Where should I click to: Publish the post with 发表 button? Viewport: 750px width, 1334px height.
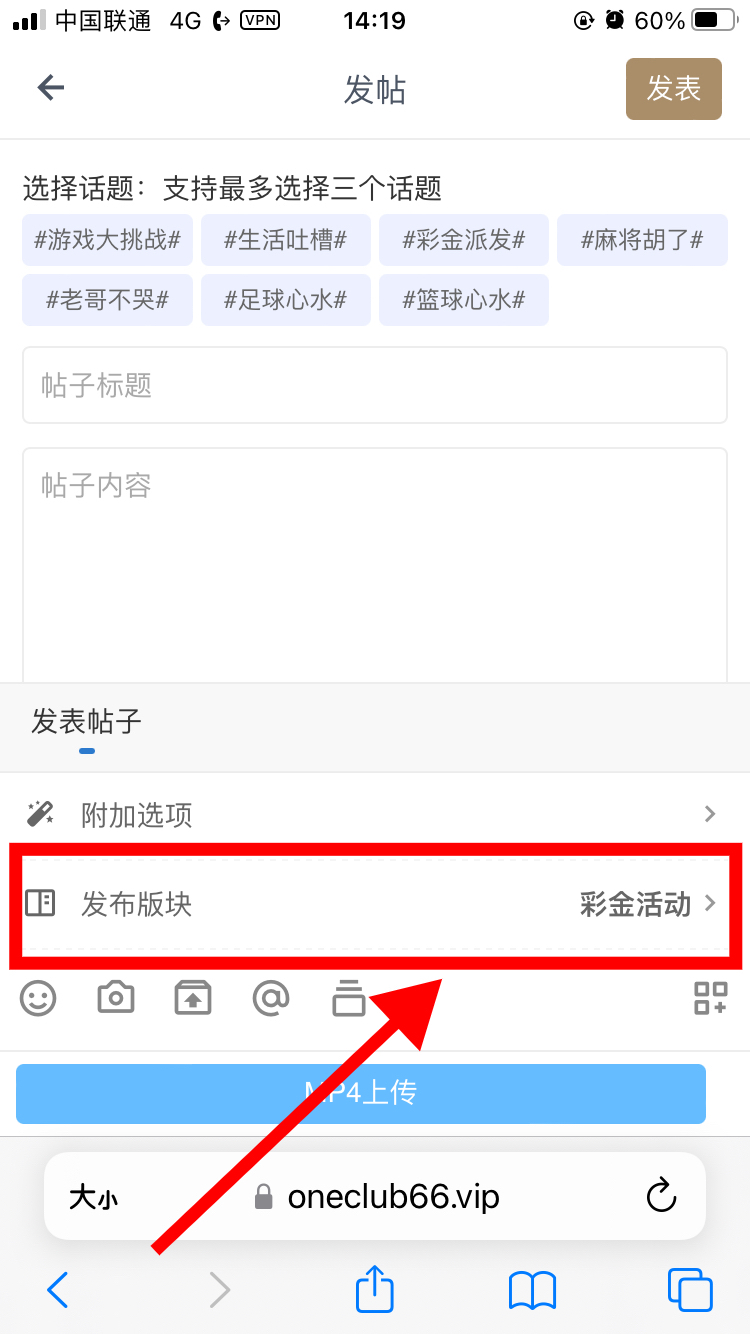[673, 89]
